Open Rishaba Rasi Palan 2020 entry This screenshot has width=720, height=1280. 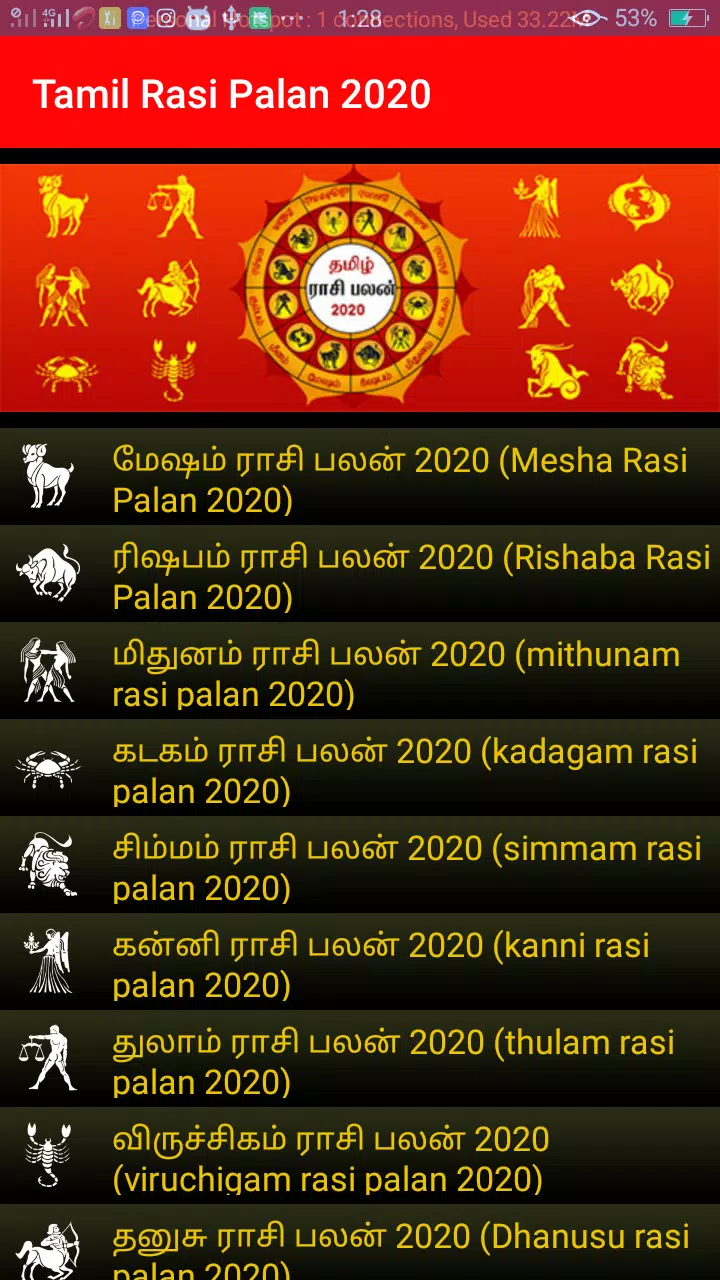(x=400, y=575)
